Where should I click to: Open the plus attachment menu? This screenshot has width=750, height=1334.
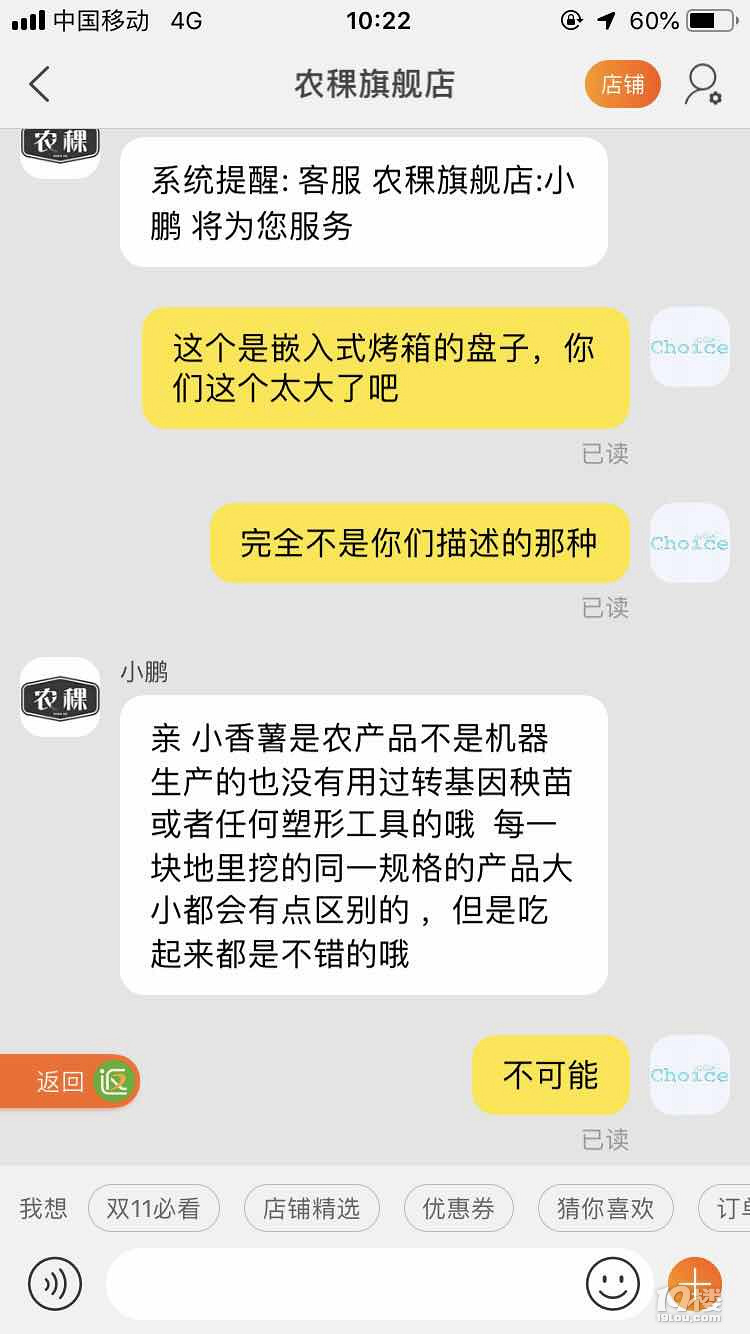coord(694,1283)
